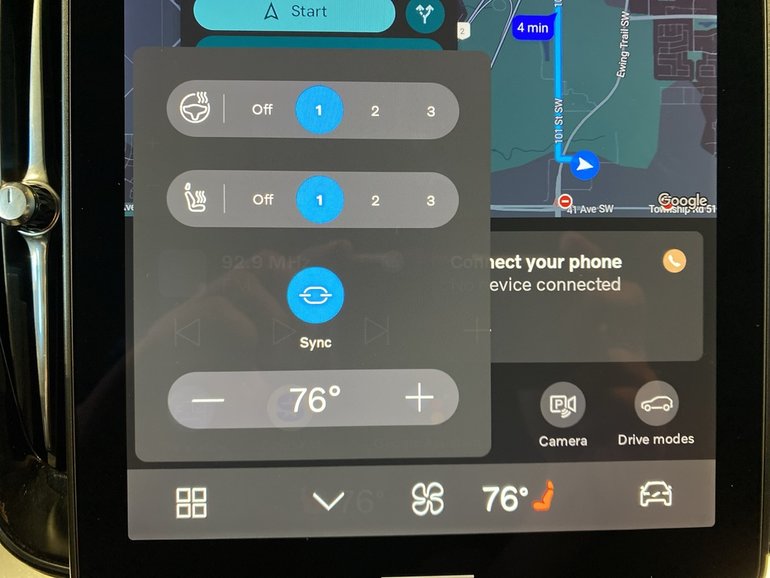
Task: Increase temperature with the plus button
Action: (x=419, y=399)
